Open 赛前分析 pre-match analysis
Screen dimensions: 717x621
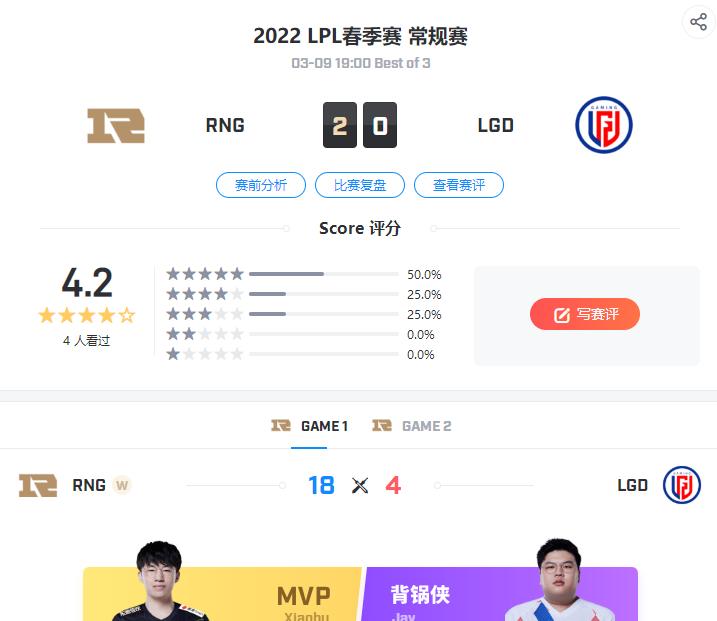click(x=261, y=185)
